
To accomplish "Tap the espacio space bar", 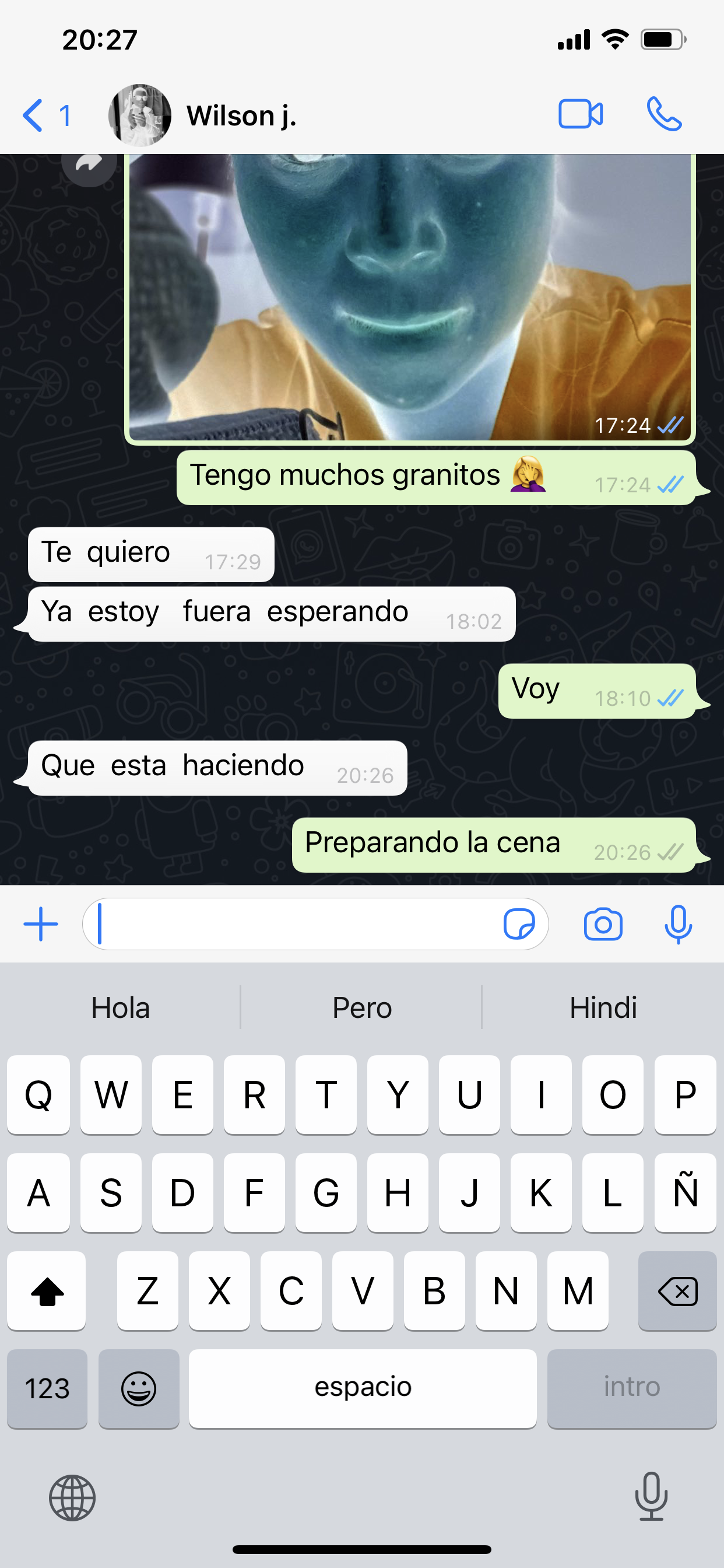I will [x=363, y=1388].
